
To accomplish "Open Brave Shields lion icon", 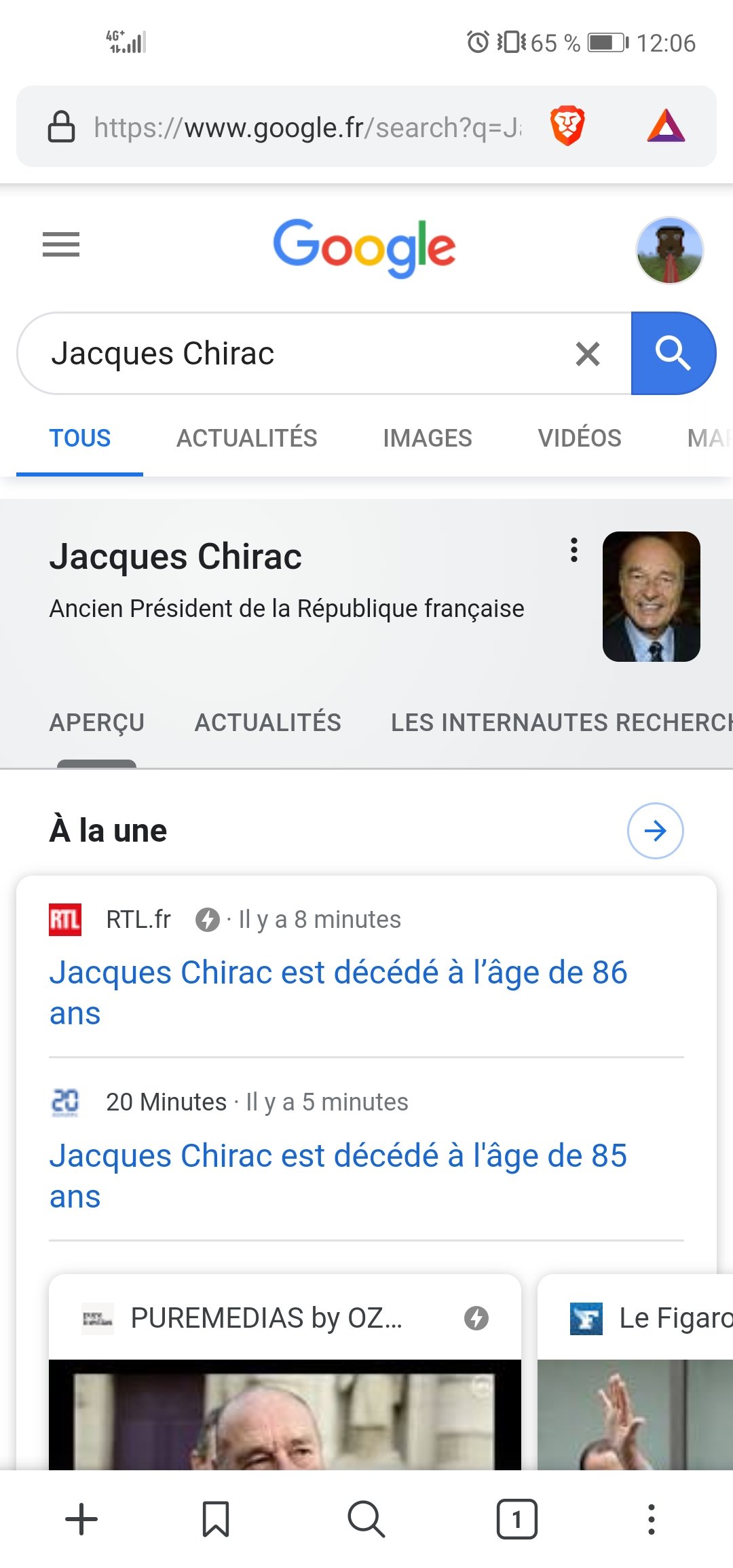I will (x=567, y=126).
